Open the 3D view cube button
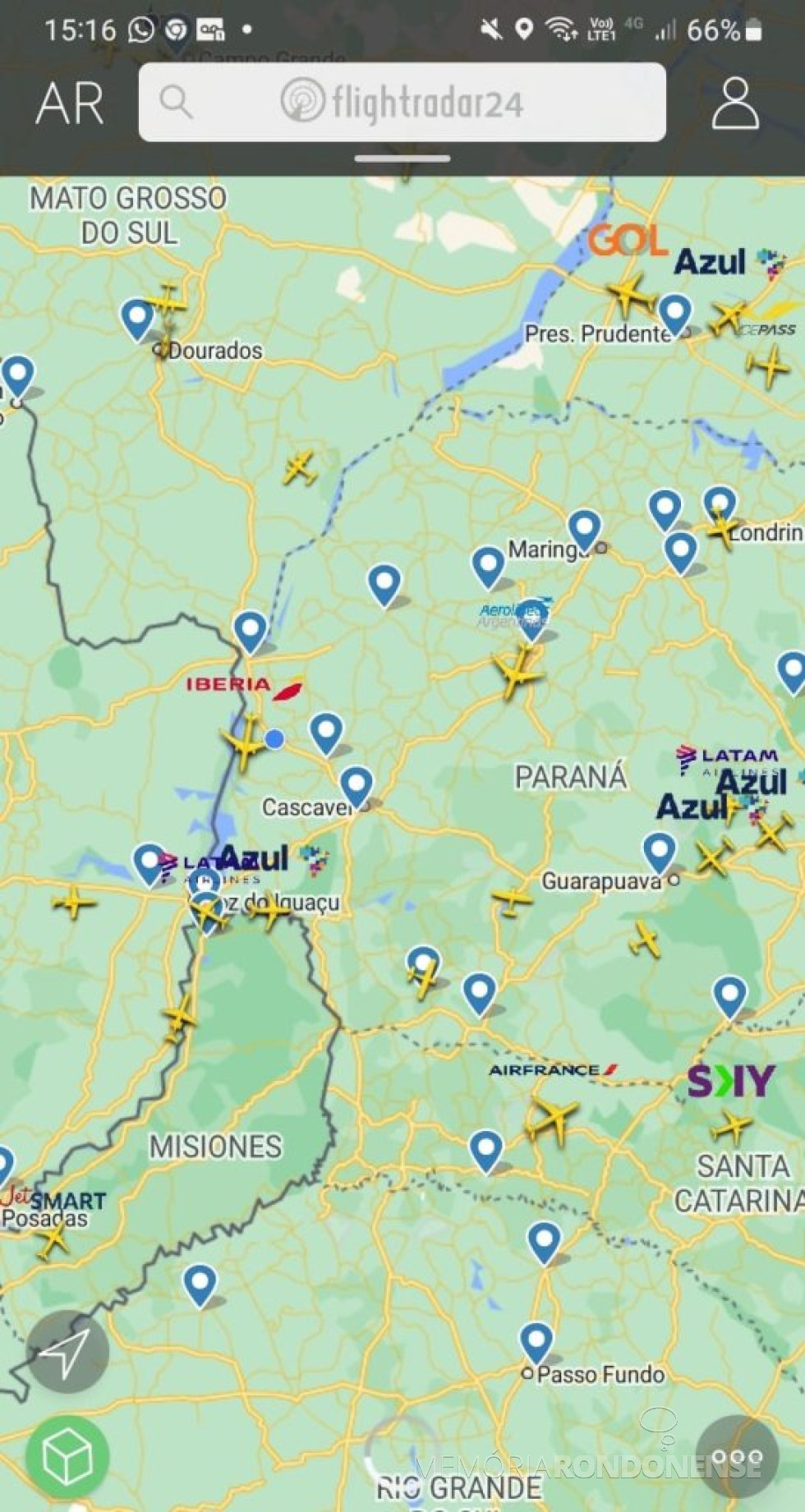The image size is (805, 1512). click(67, 1456)
